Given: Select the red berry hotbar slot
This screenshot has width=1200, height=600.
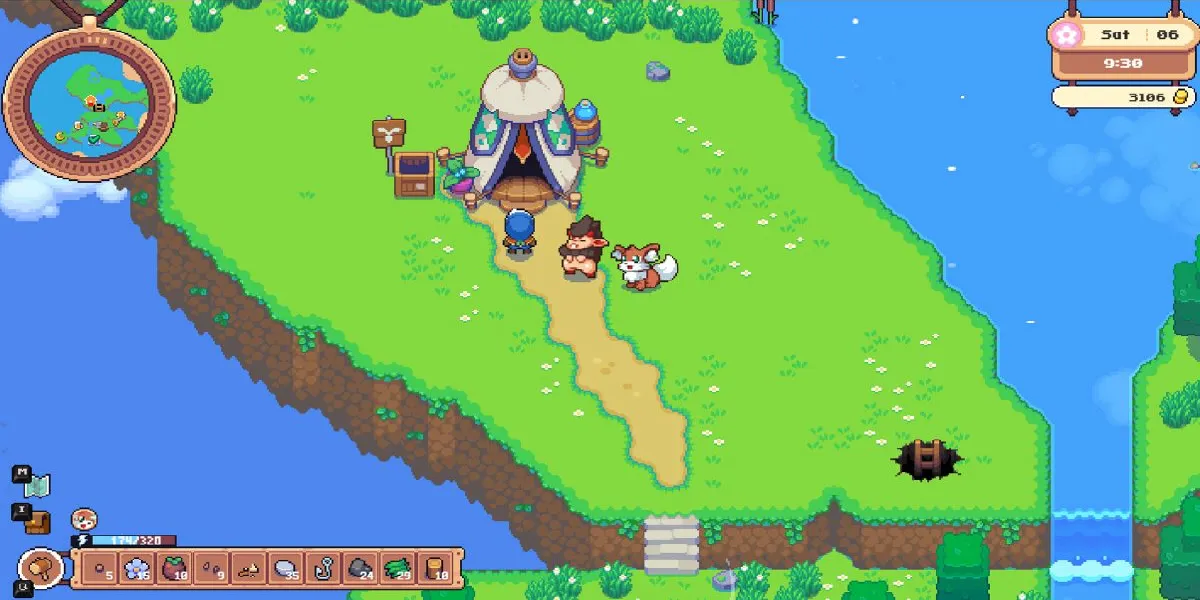Looking at the screenshot, I should [173, 568].
